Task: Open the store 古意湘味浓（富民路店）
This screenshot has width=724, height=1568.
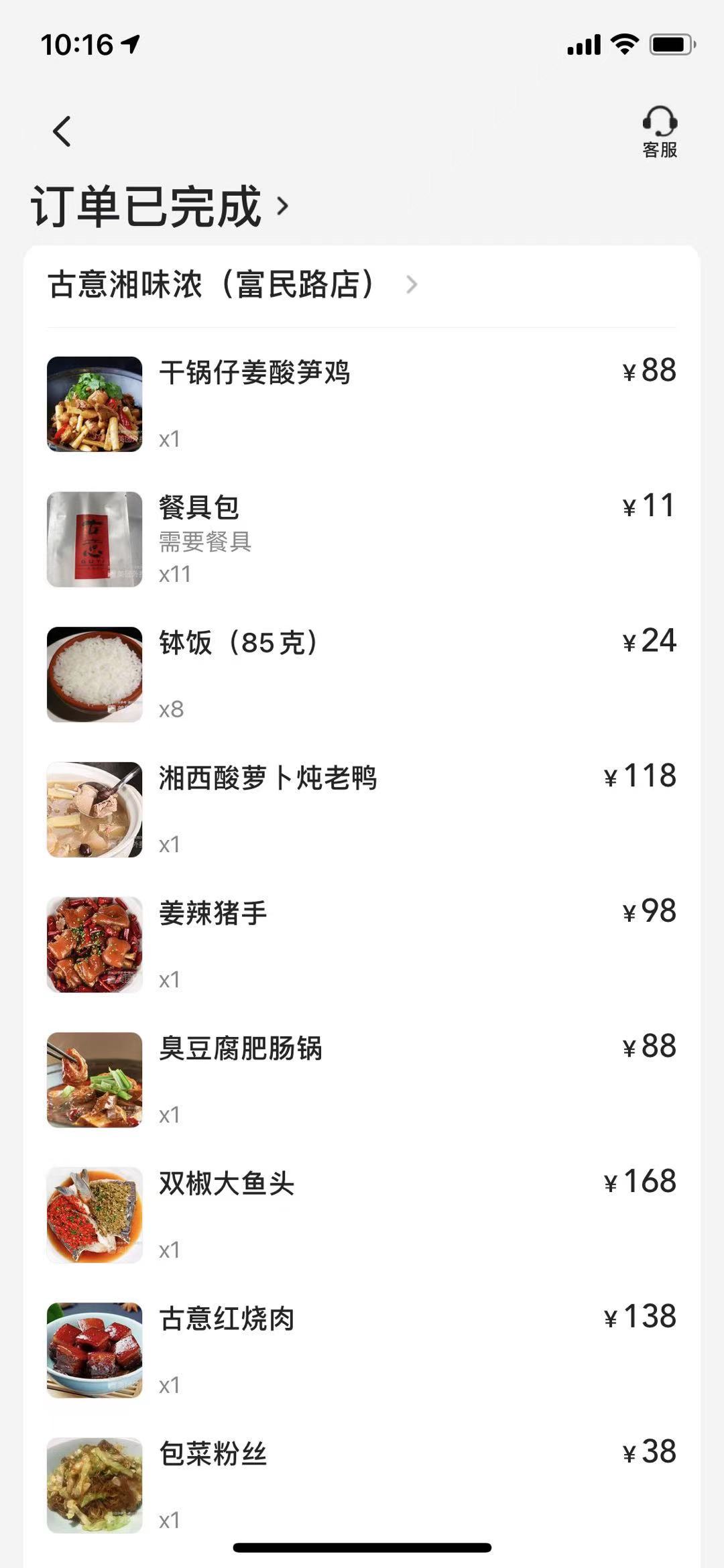Action: [x=232, y=285]
